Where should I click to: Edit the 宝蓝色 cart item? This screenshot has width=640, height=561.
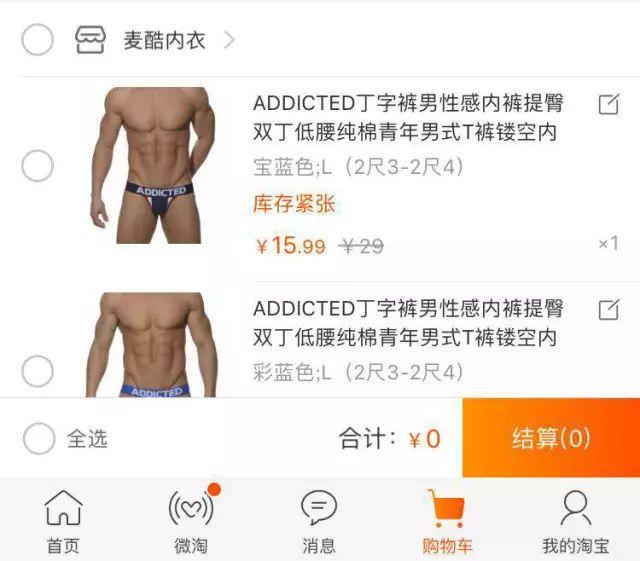[608, 104]
